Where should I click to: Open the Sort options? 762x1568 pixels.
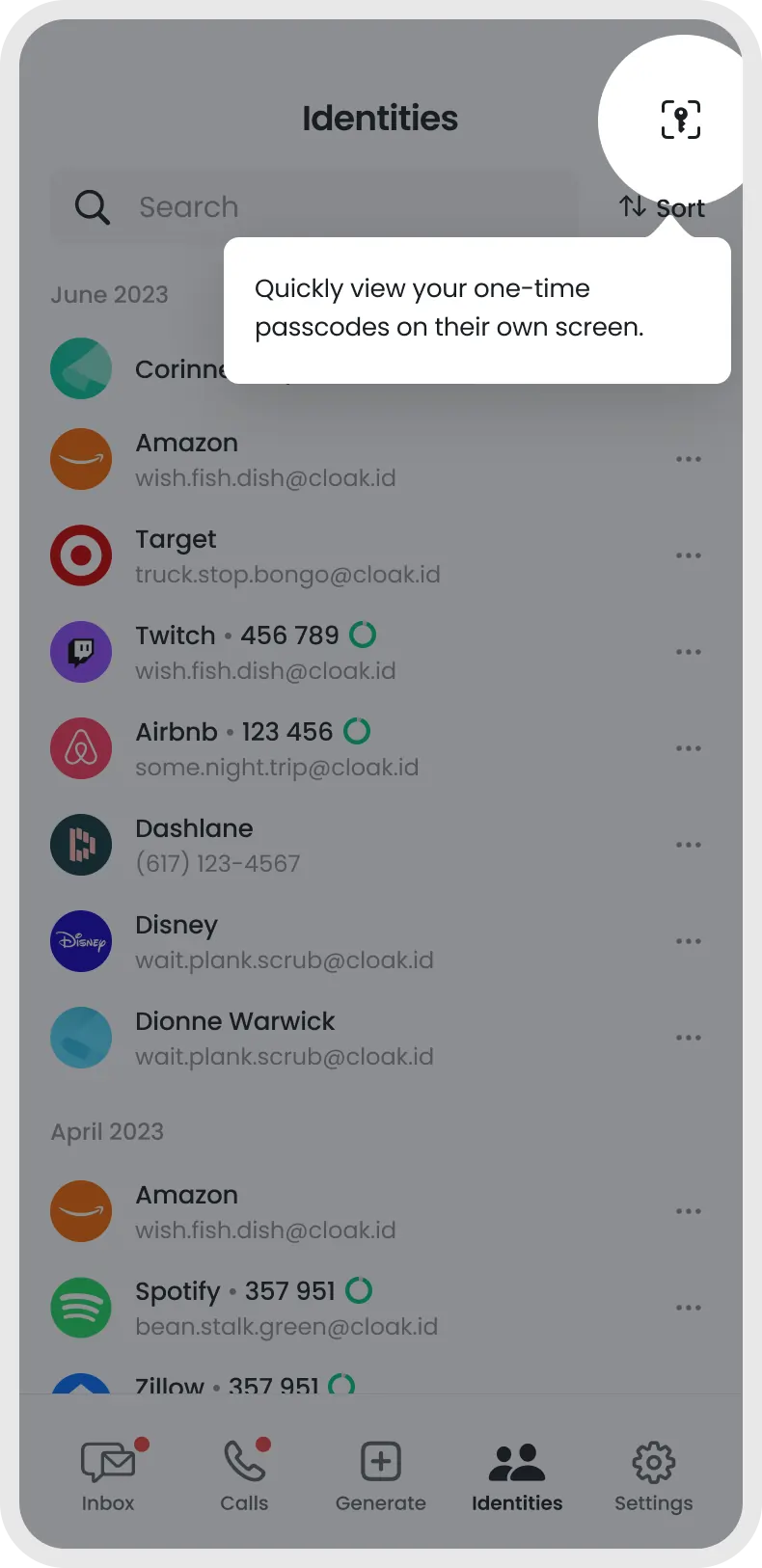click(x=661, y=206)
